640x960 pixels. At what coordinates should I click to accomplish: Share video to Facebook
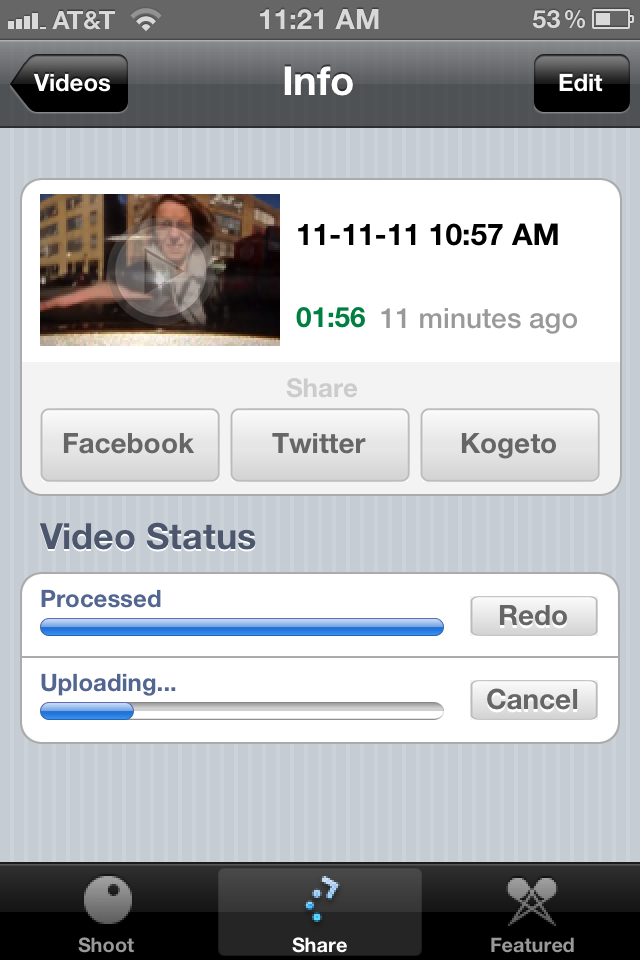coord(129,444)
